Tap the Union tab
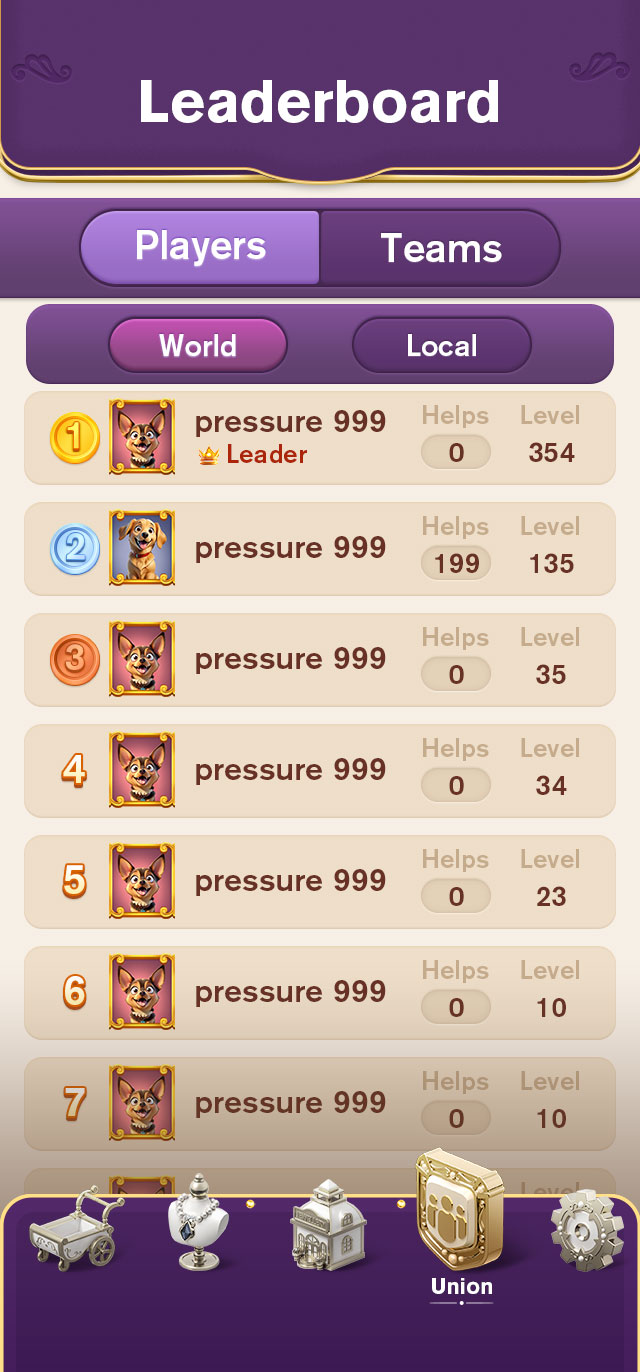640x1372 pixels. 460,1228
